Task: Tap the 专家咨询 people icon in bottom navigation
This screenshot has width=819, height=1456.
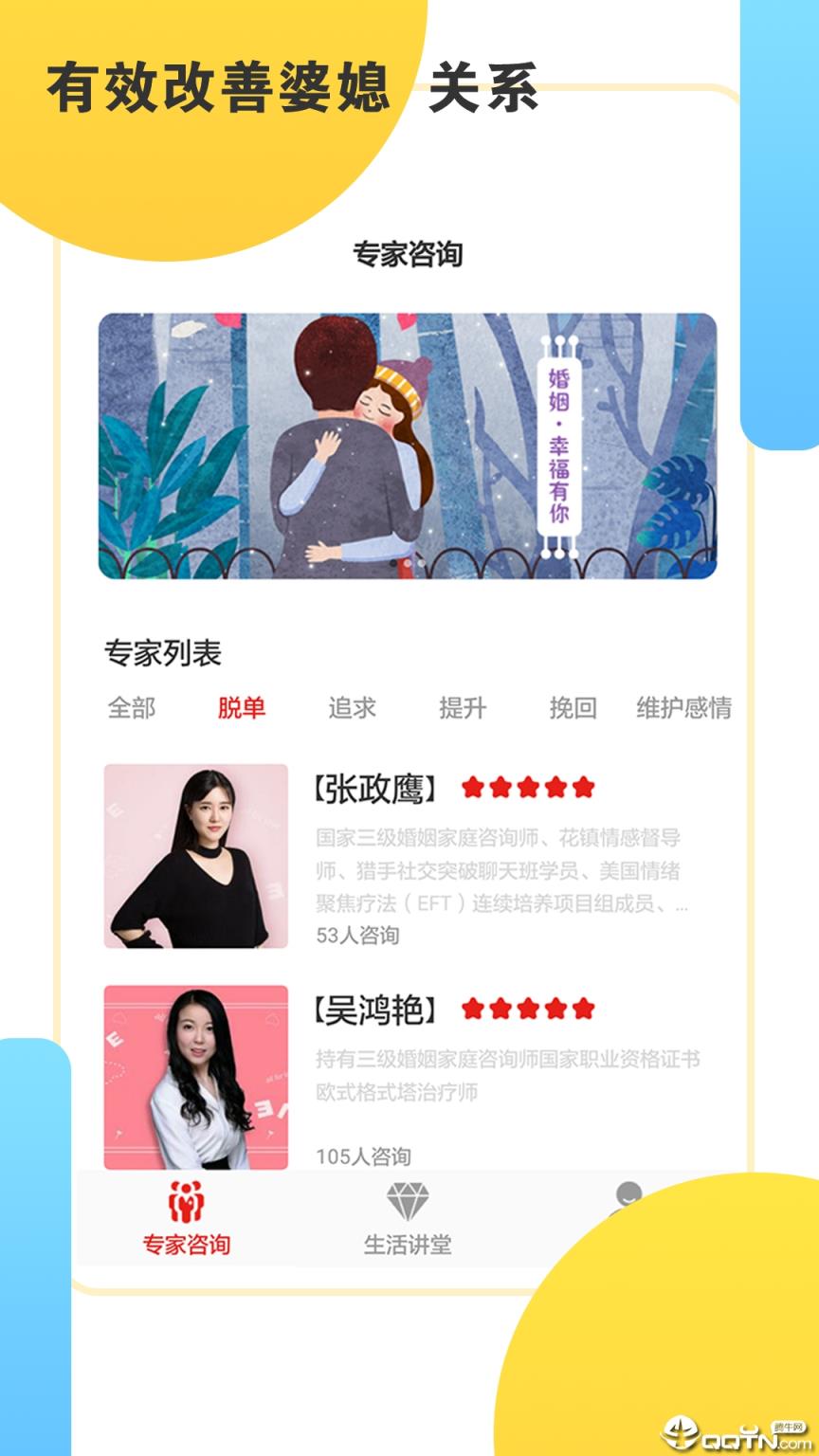Action: pyautogui.click(x=186, y=1200)
